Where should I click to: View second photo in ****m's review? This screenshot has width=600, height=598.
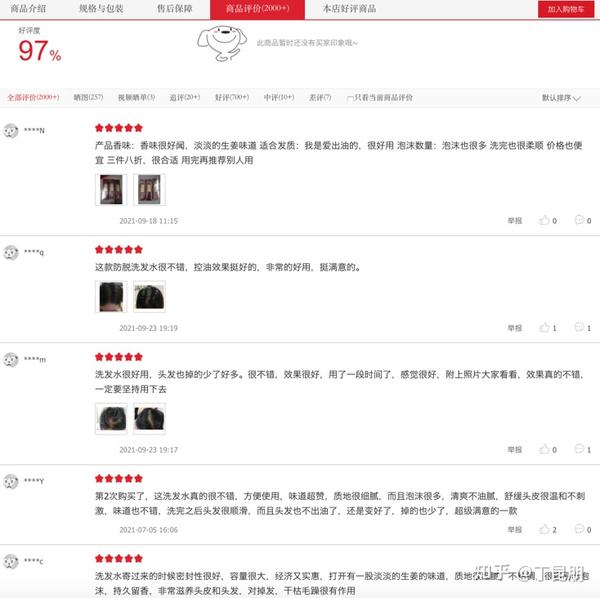(149, 418)
